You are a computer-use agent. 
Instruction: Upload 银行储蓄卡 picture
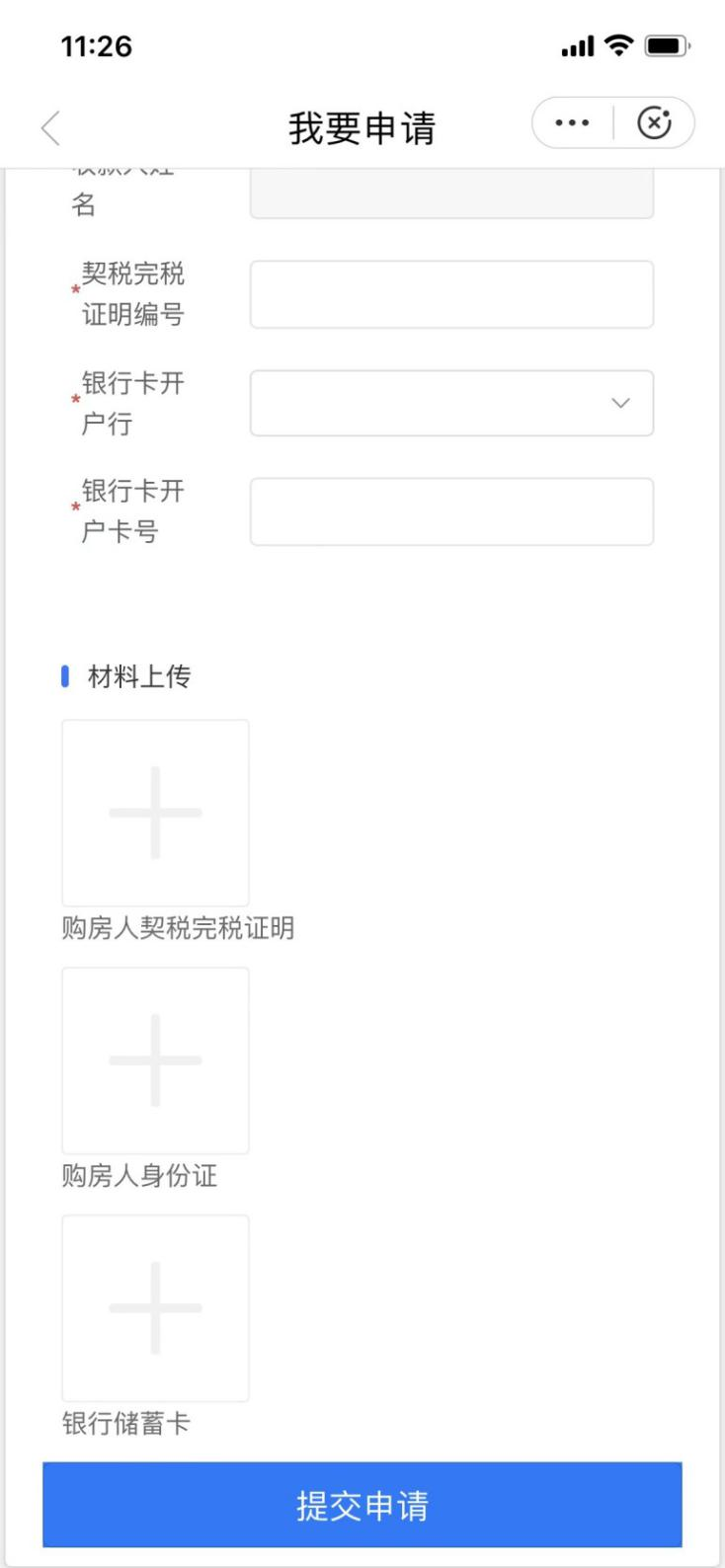155,1307
